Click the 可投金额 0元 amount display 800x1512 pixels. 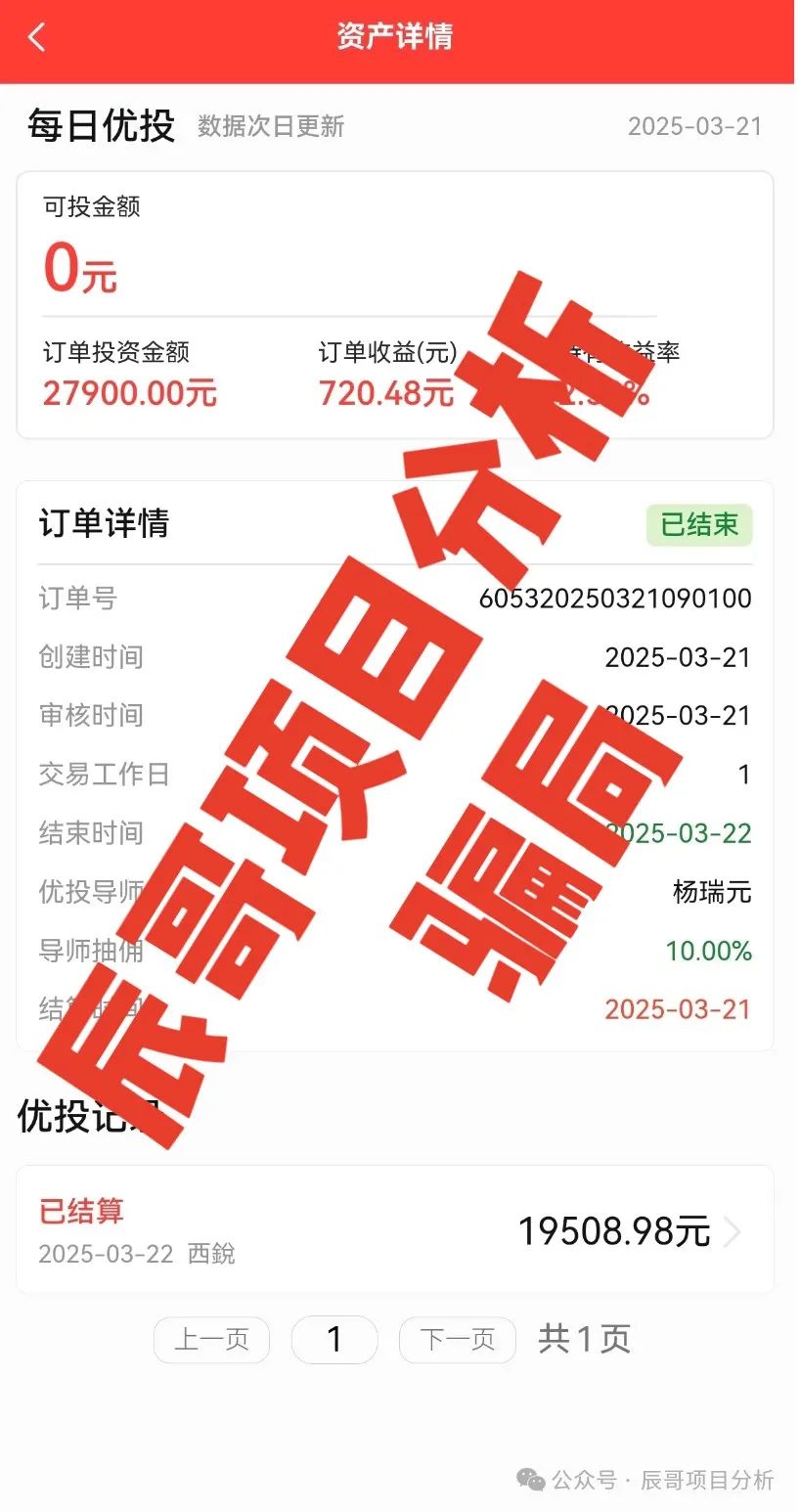(x=80, y=271)
